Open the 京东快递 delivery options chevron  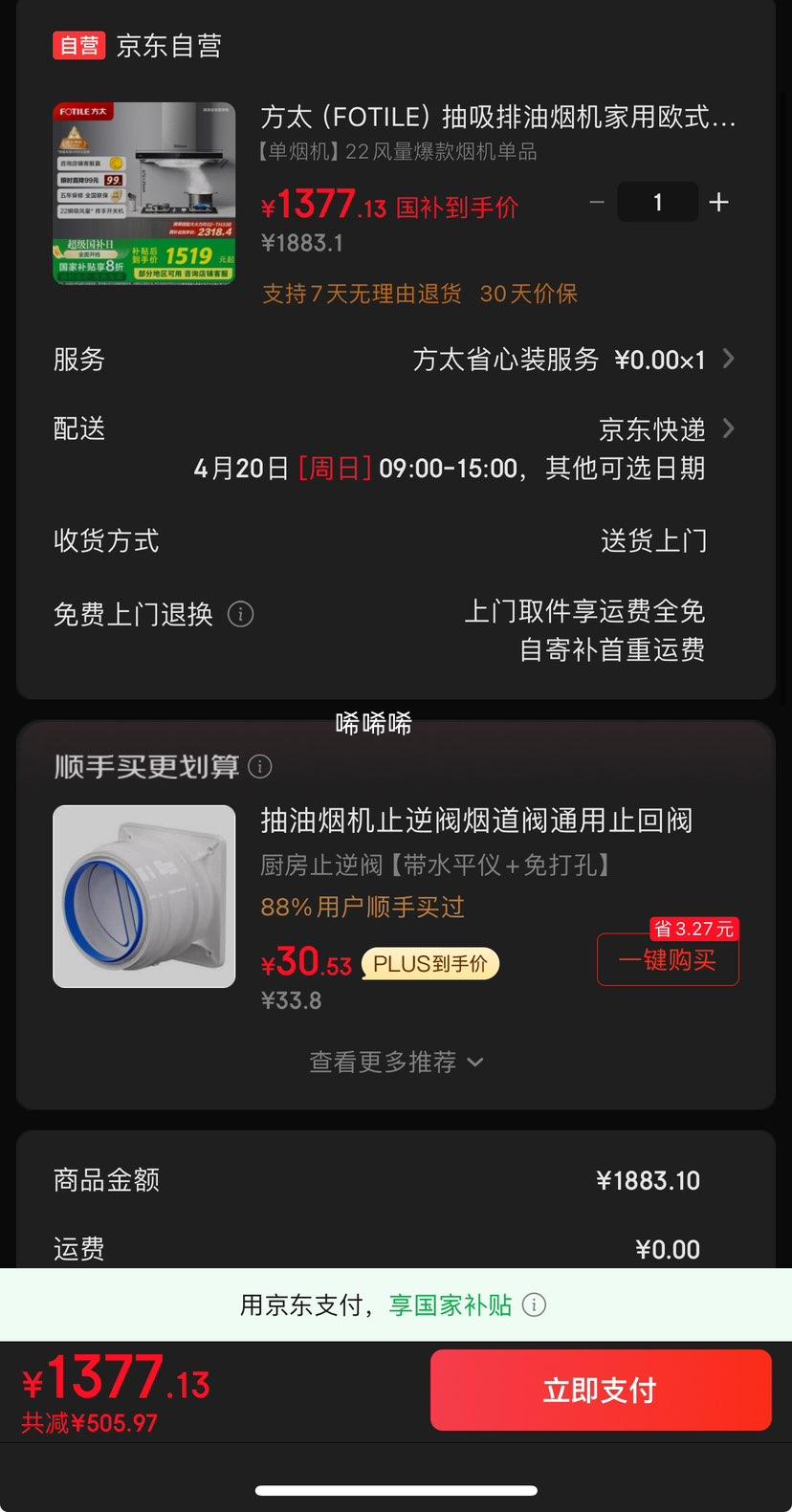point(728,428)
